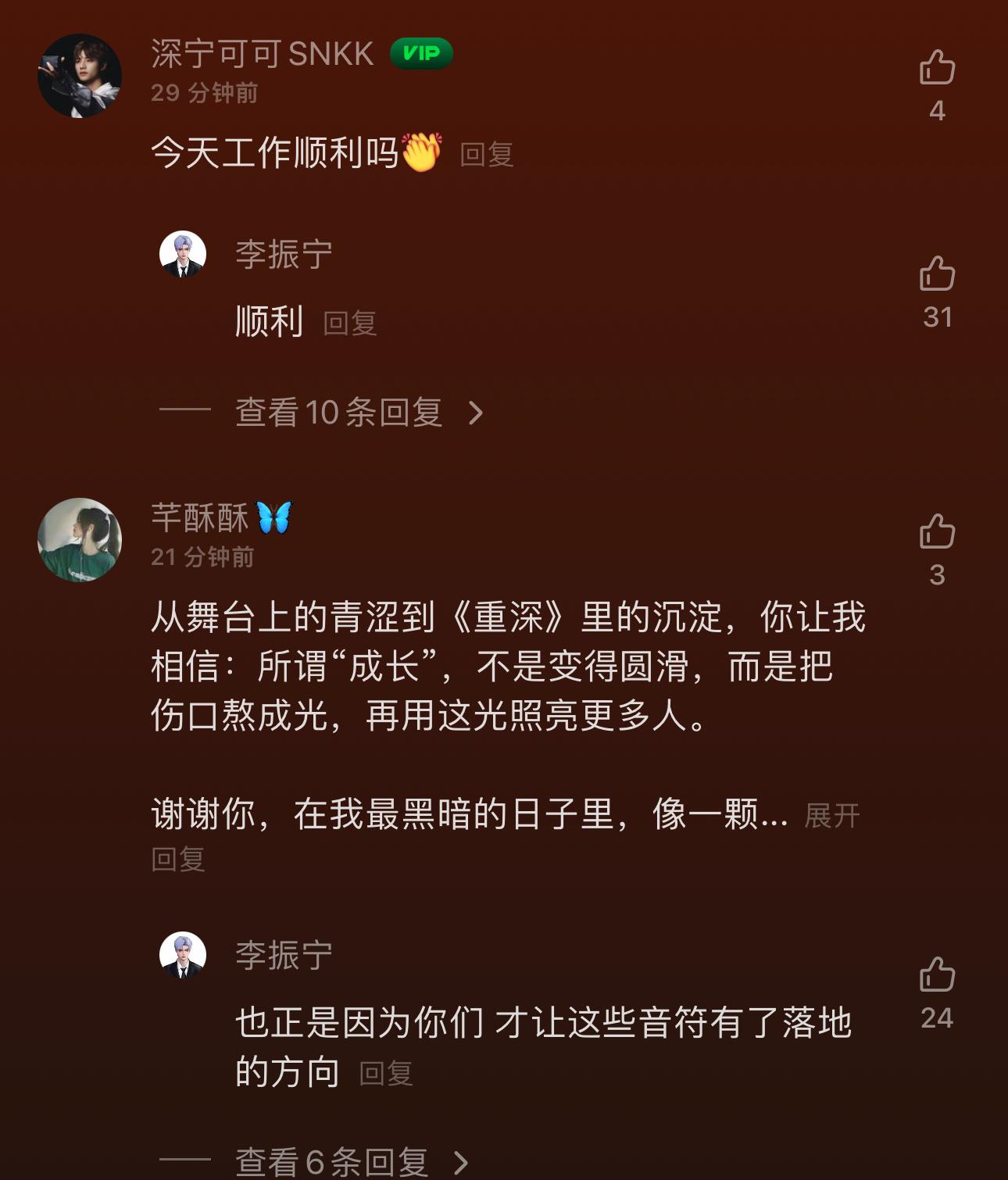Like 深宁可可SNKK's comment
The image size is (1008, 1180).
pos(937,68)
